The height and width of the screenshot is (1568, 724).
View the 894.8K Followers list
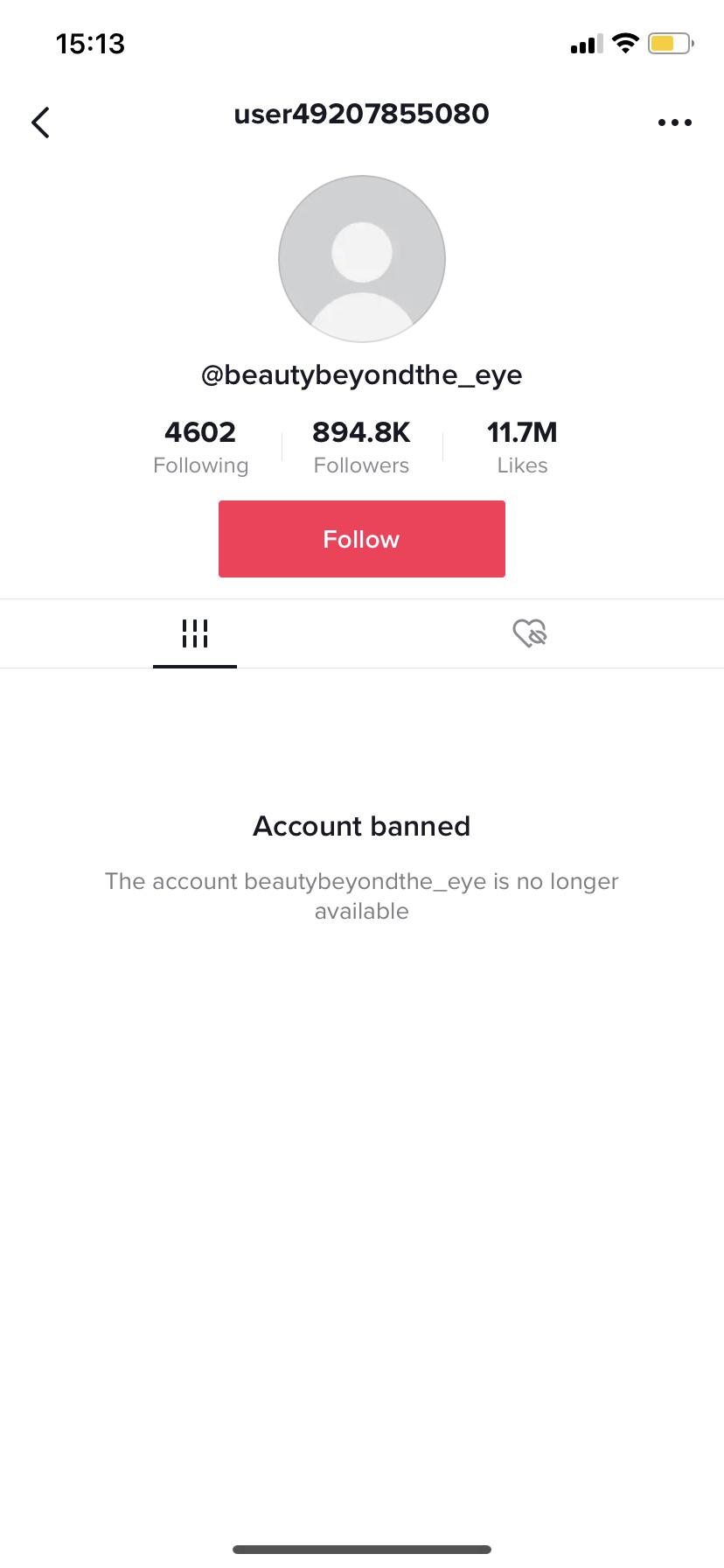361,446
